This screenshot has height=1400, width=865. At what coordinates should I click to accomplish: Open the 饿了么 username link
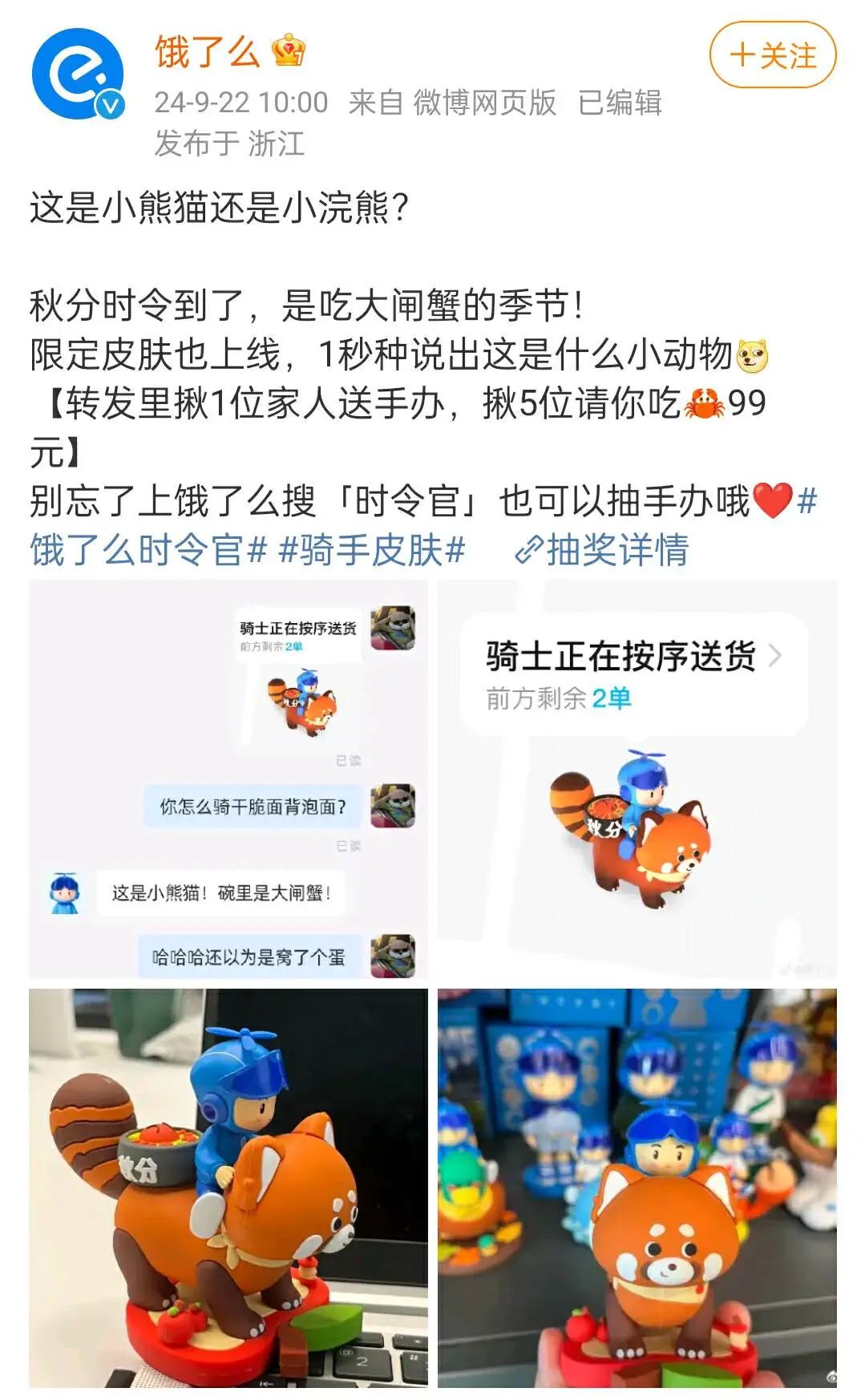click(207, 52)
